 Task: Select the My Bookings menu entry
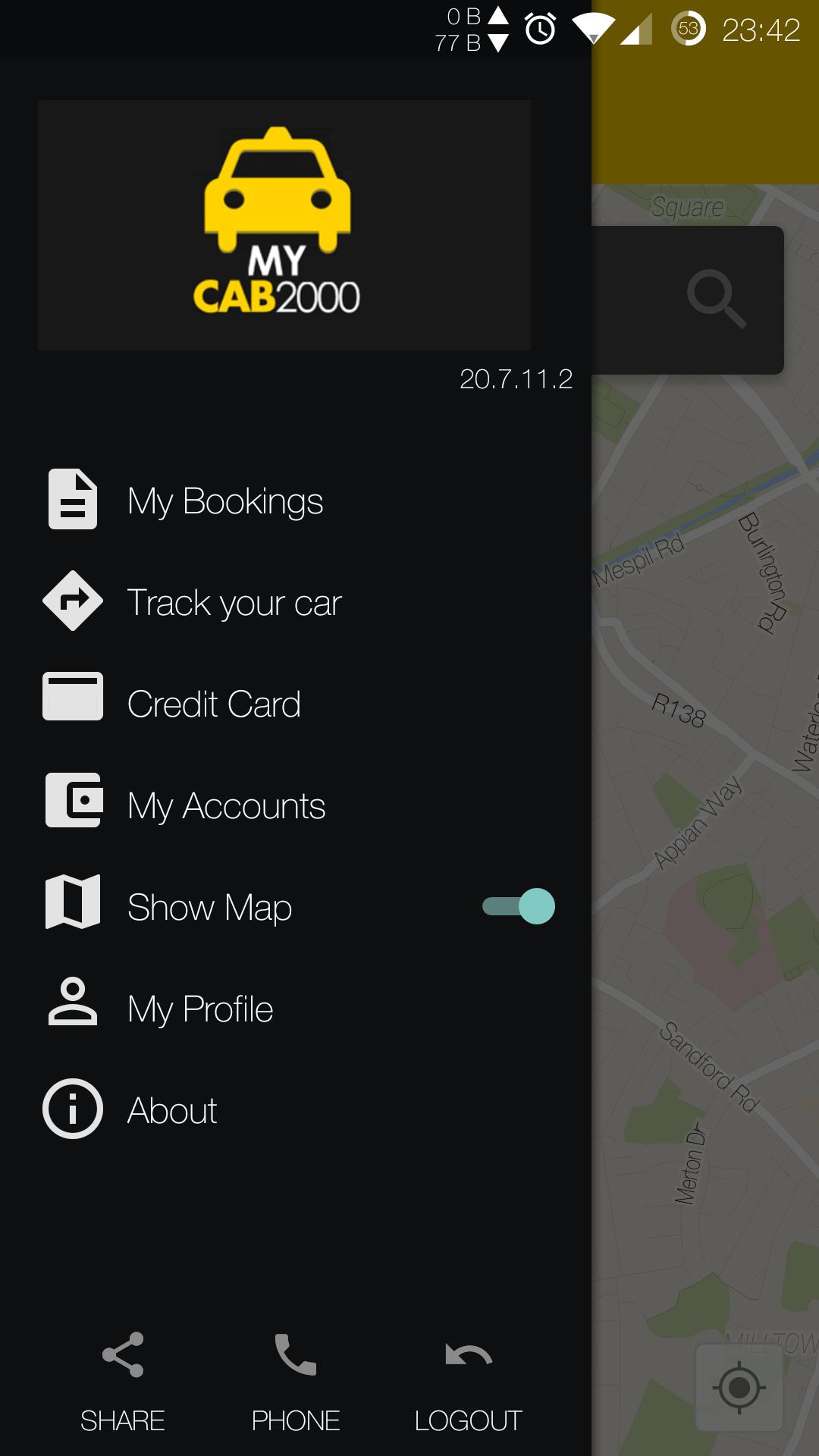click(226, 500)
